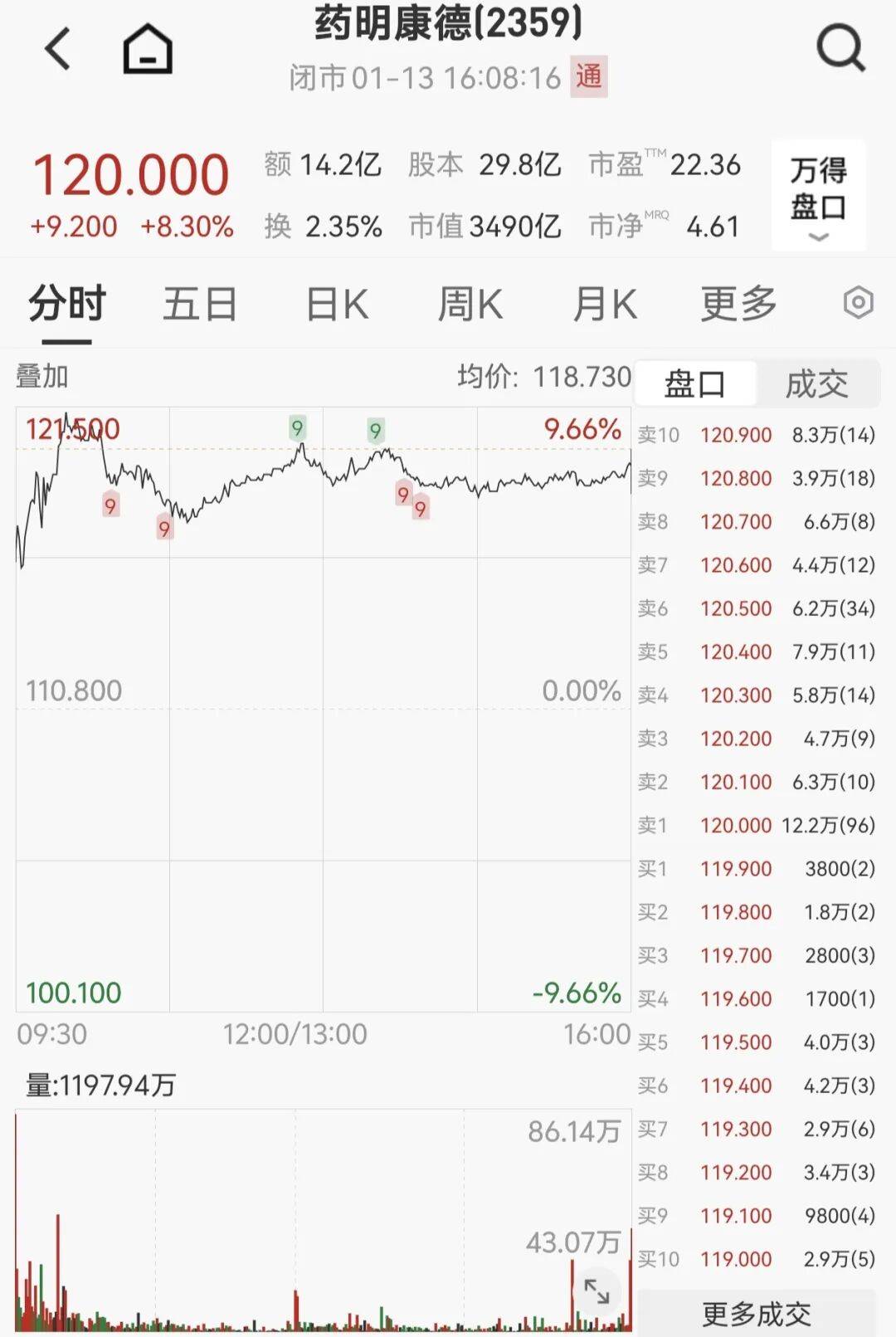Open 更多成交 for more trades
The width and height of the screenshot is (896, 1337).
(x=757, y=1314)
